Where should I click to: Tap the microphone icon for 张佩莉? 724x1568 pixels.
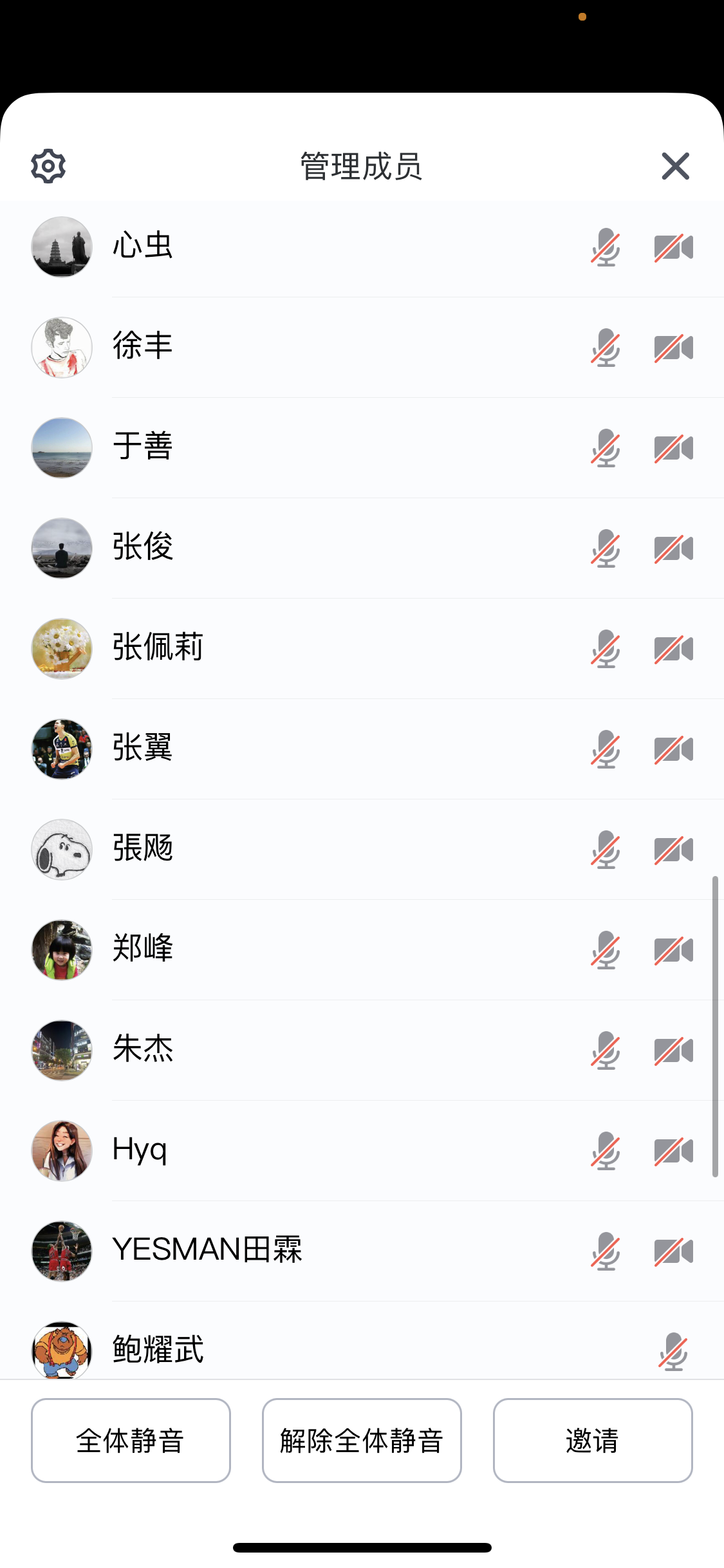606,649
